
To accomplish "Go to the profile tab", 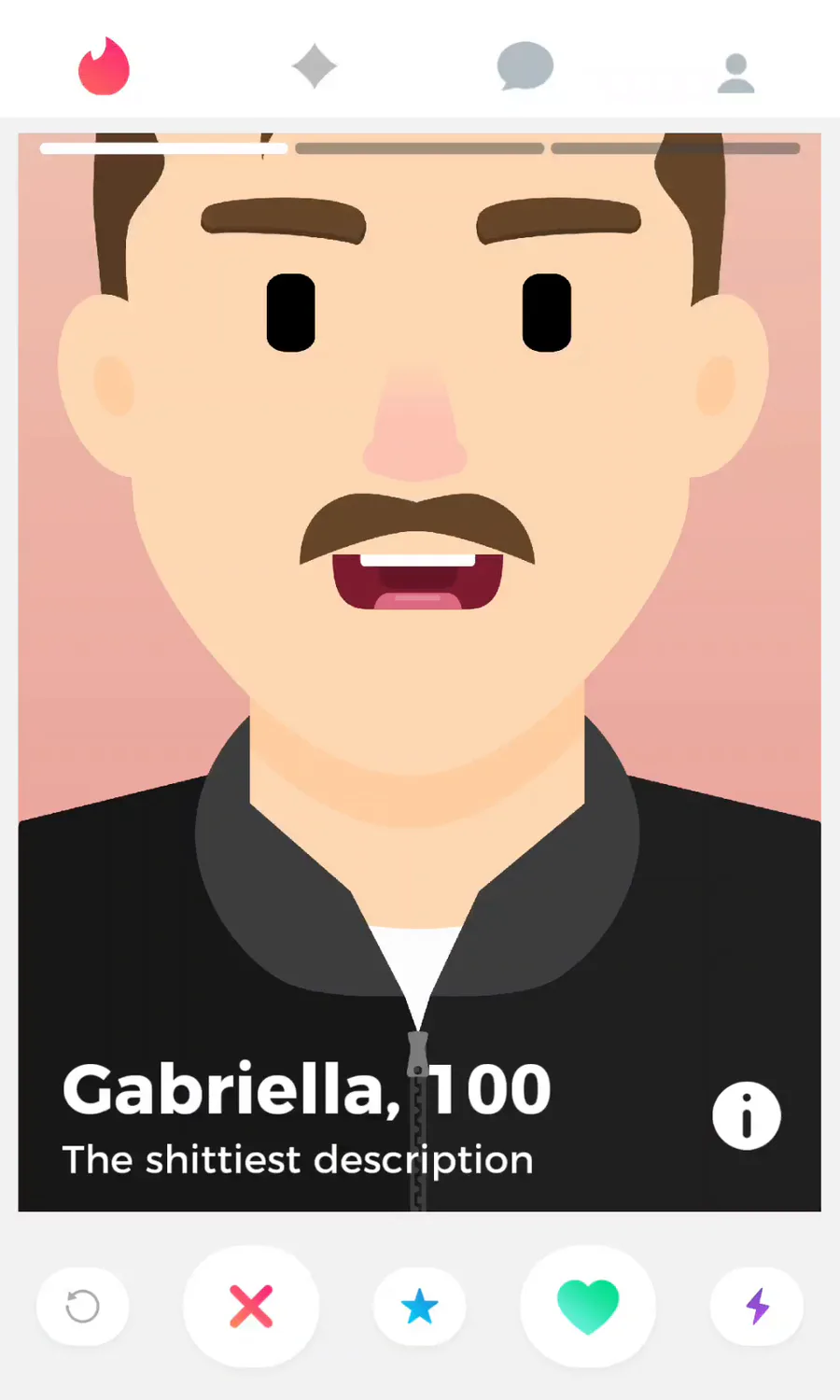I will coord(735,73).
